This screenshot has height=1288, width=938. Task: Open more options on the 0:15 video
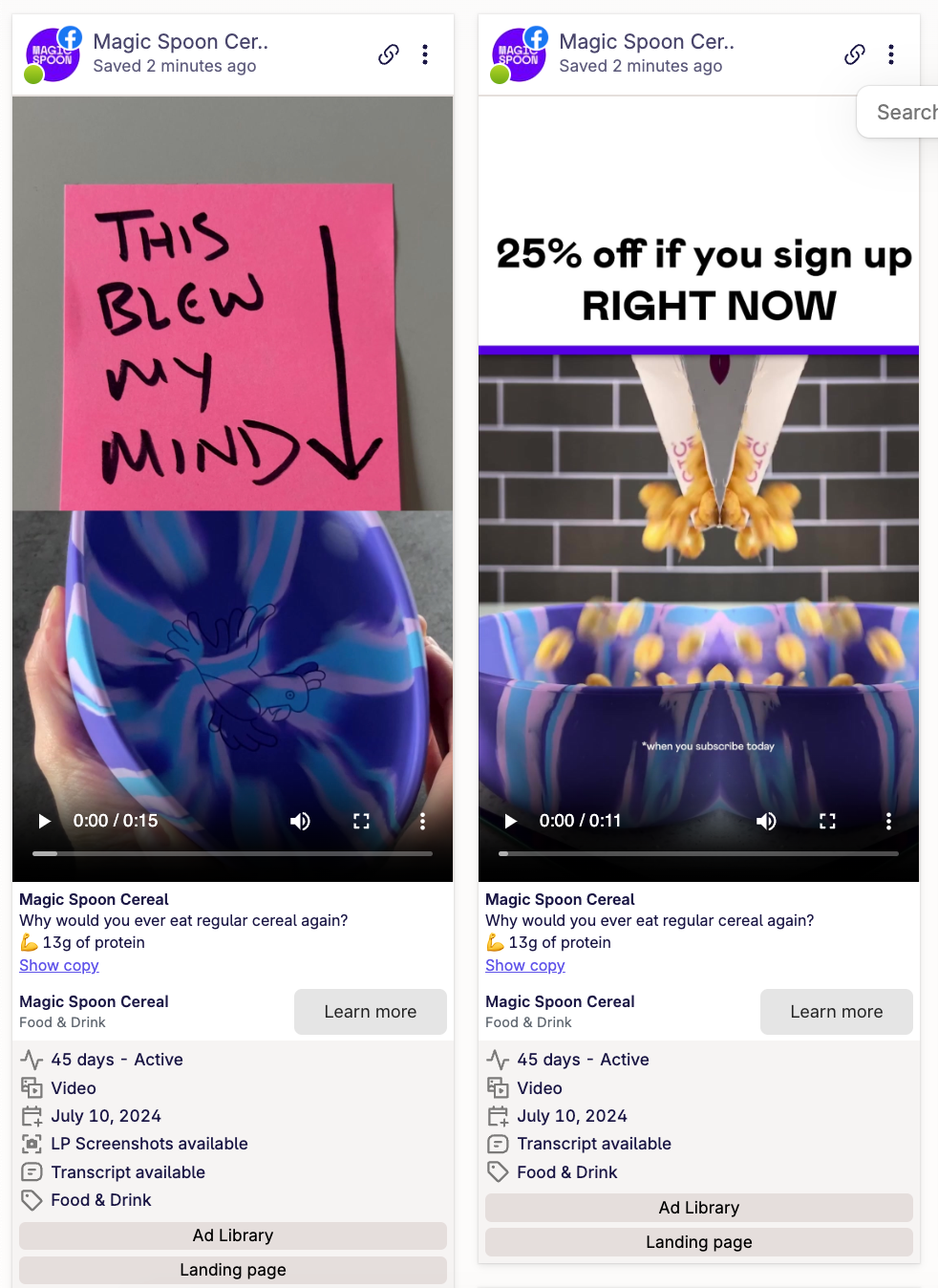point(422,821)
